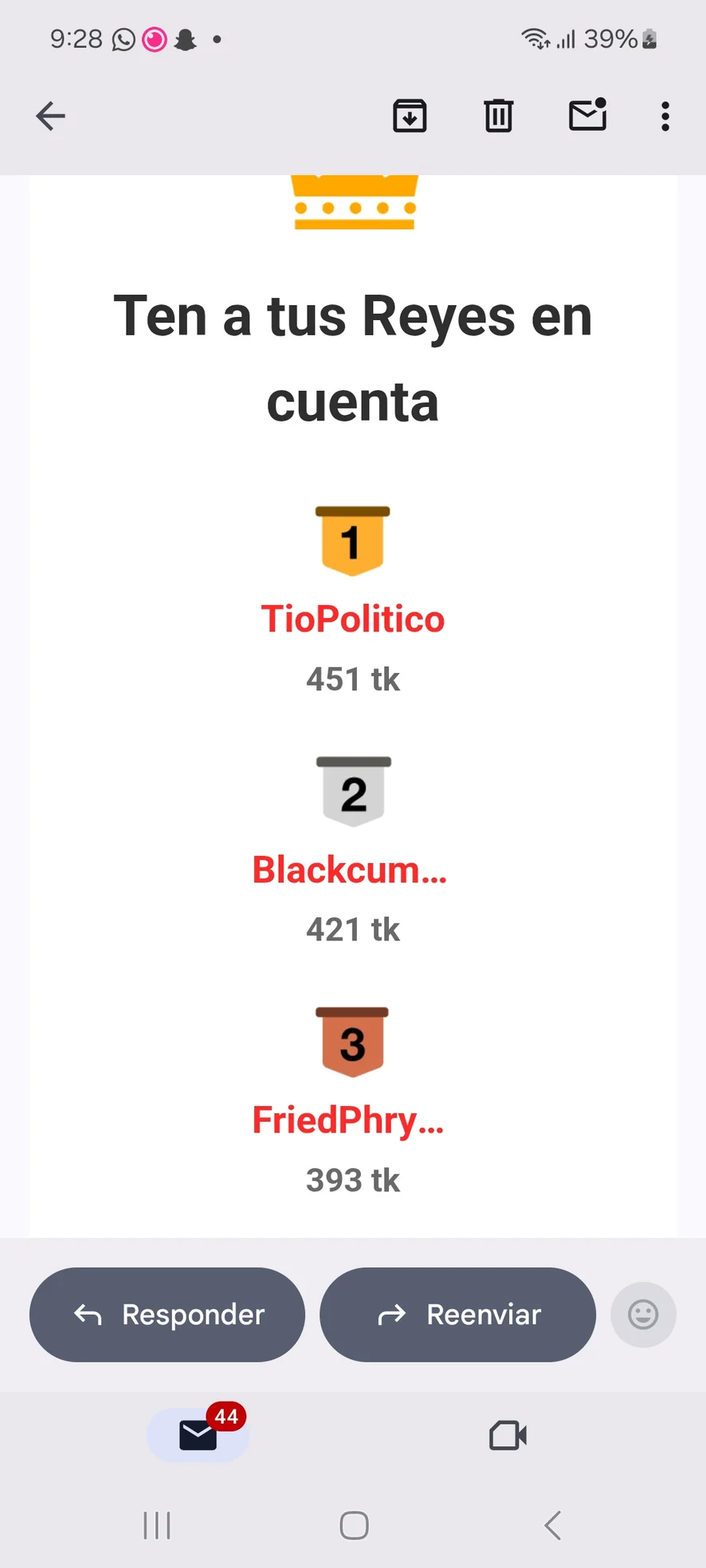
Task: Mark email as unread
Action: [587, 116]
